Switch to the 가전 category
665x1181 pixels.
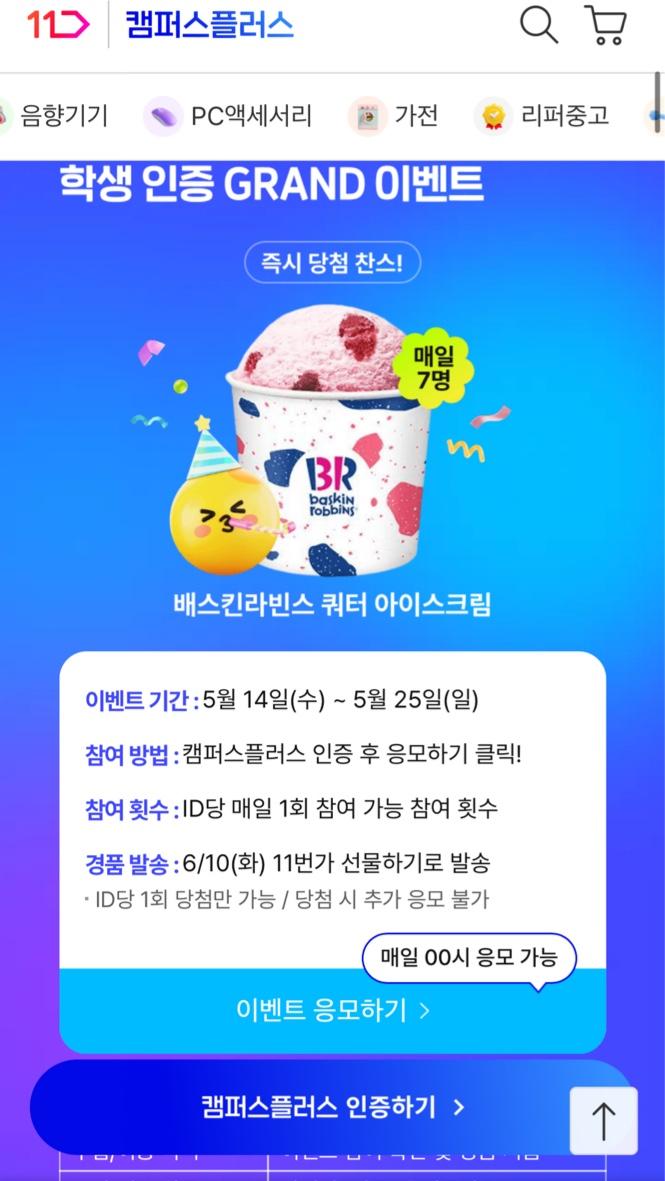[x=395, y=116]
